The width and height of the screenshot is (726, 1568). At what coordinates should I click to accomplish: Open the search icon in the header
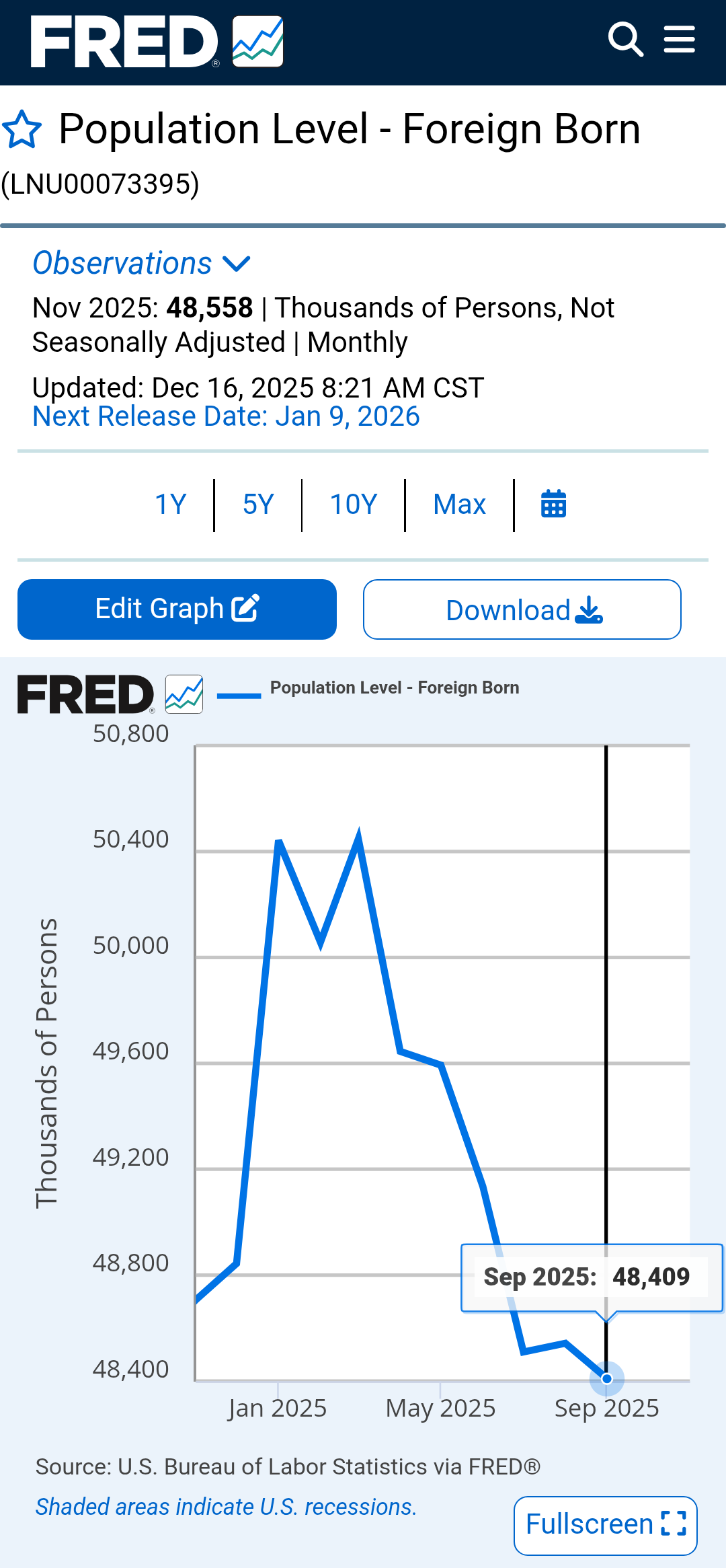pyautogui.click(x=625, y=40)
